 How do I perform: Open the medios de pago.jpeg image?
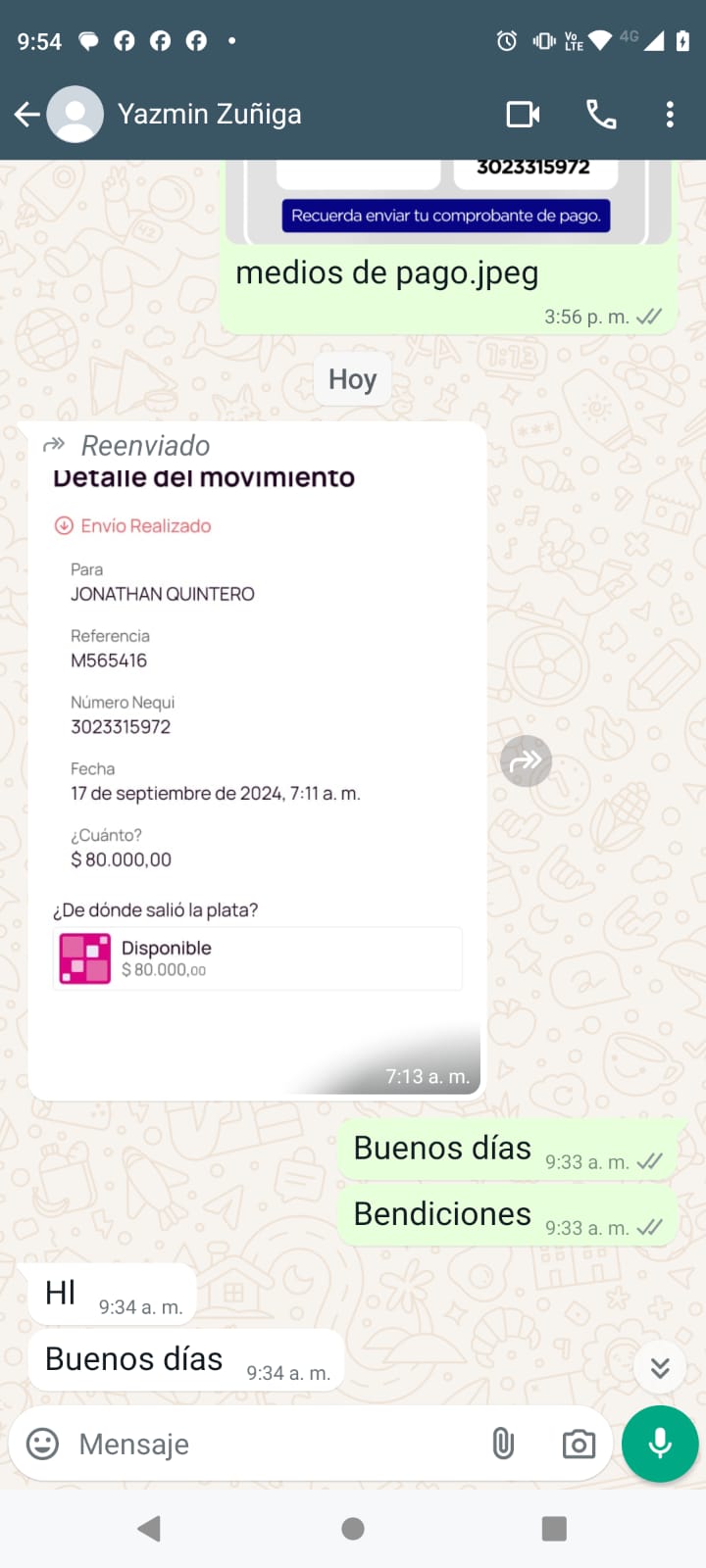point(447,201)
